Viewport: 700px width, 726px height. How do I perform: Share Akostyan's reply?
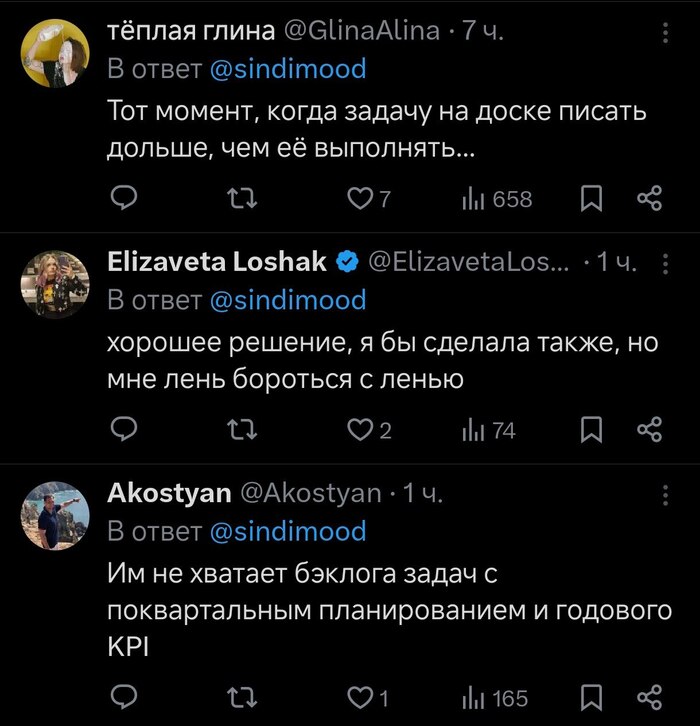coord(650,697)
